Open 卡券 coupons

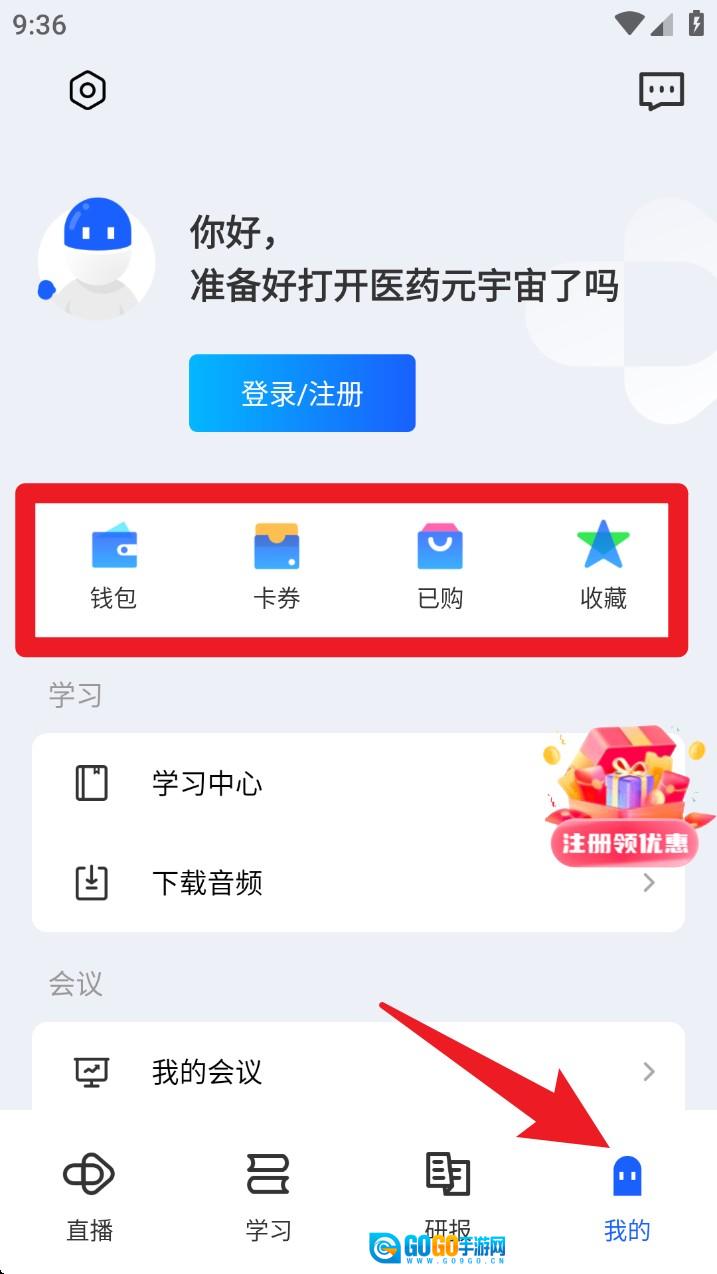(x=277, y=566)
